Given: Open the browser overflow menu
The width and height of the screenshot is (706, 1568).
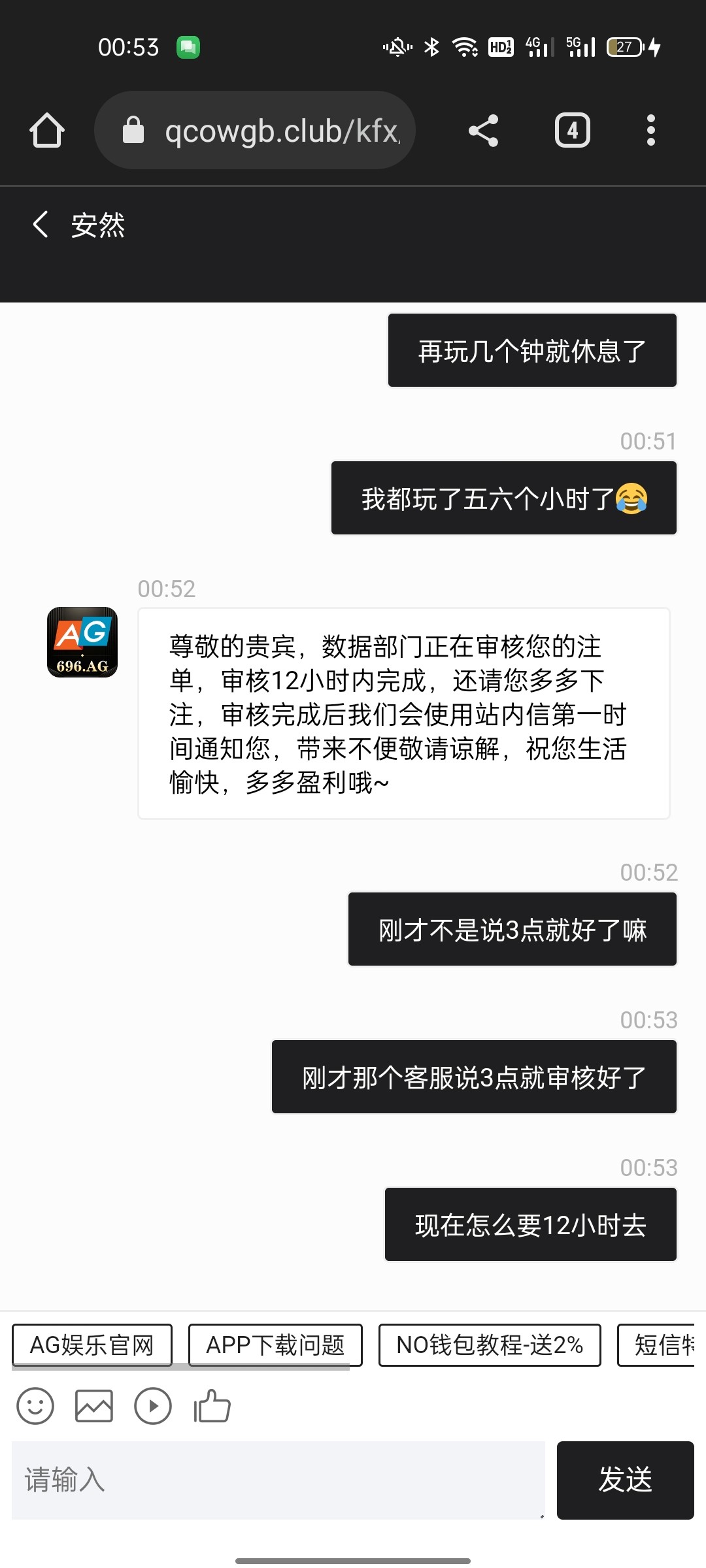Looking at the screenshot, I should (650, 131).
